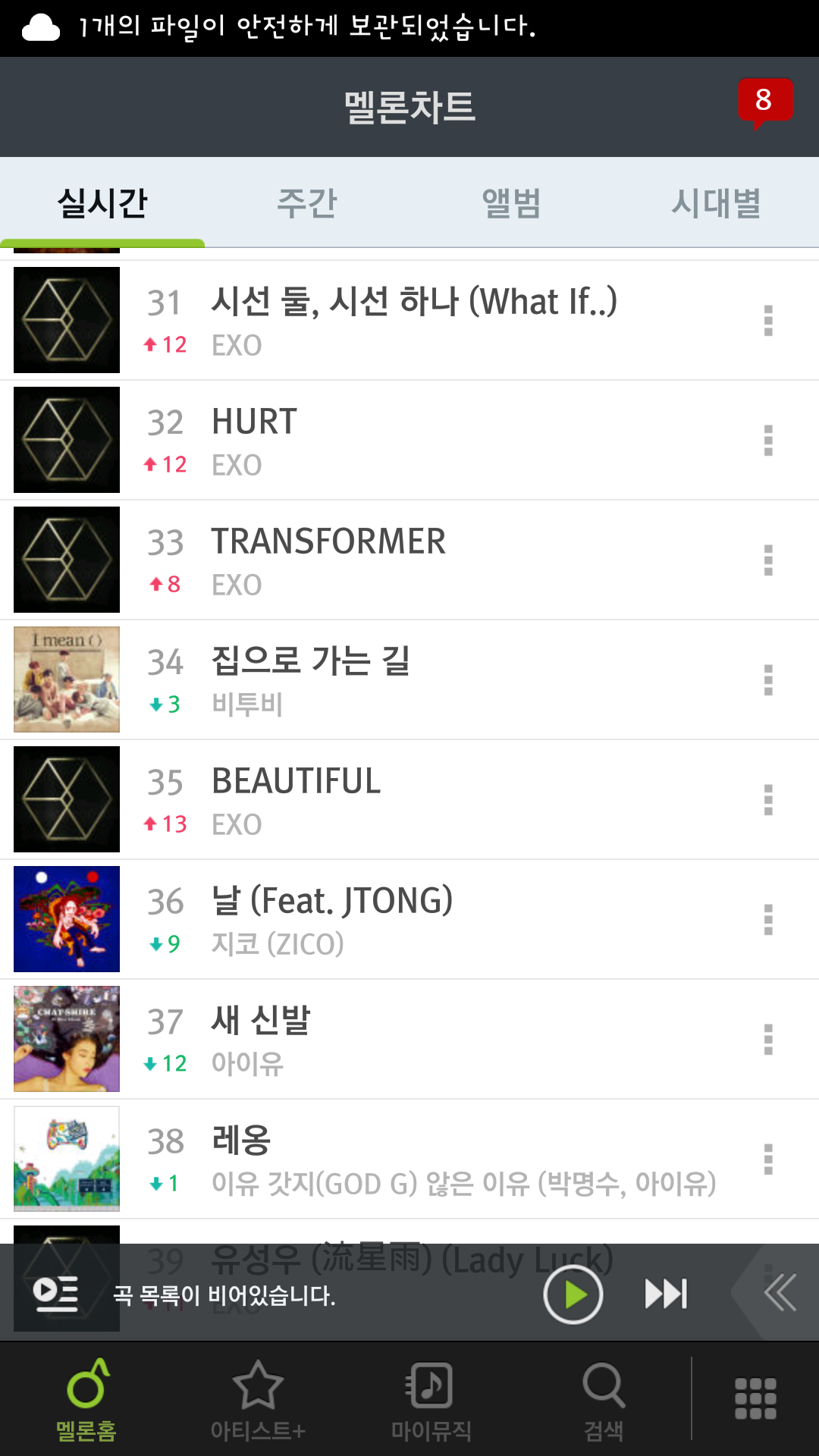
Task: Open the red notification badge showing 8
Action: [764, 101]
